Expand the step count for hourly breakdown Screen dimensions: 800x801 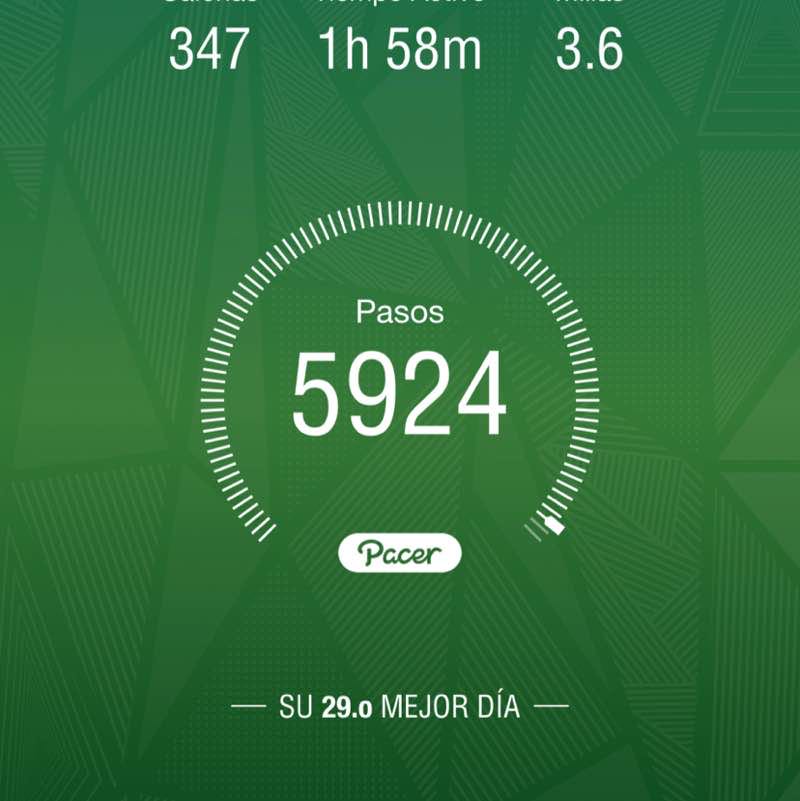coord(399,385)
